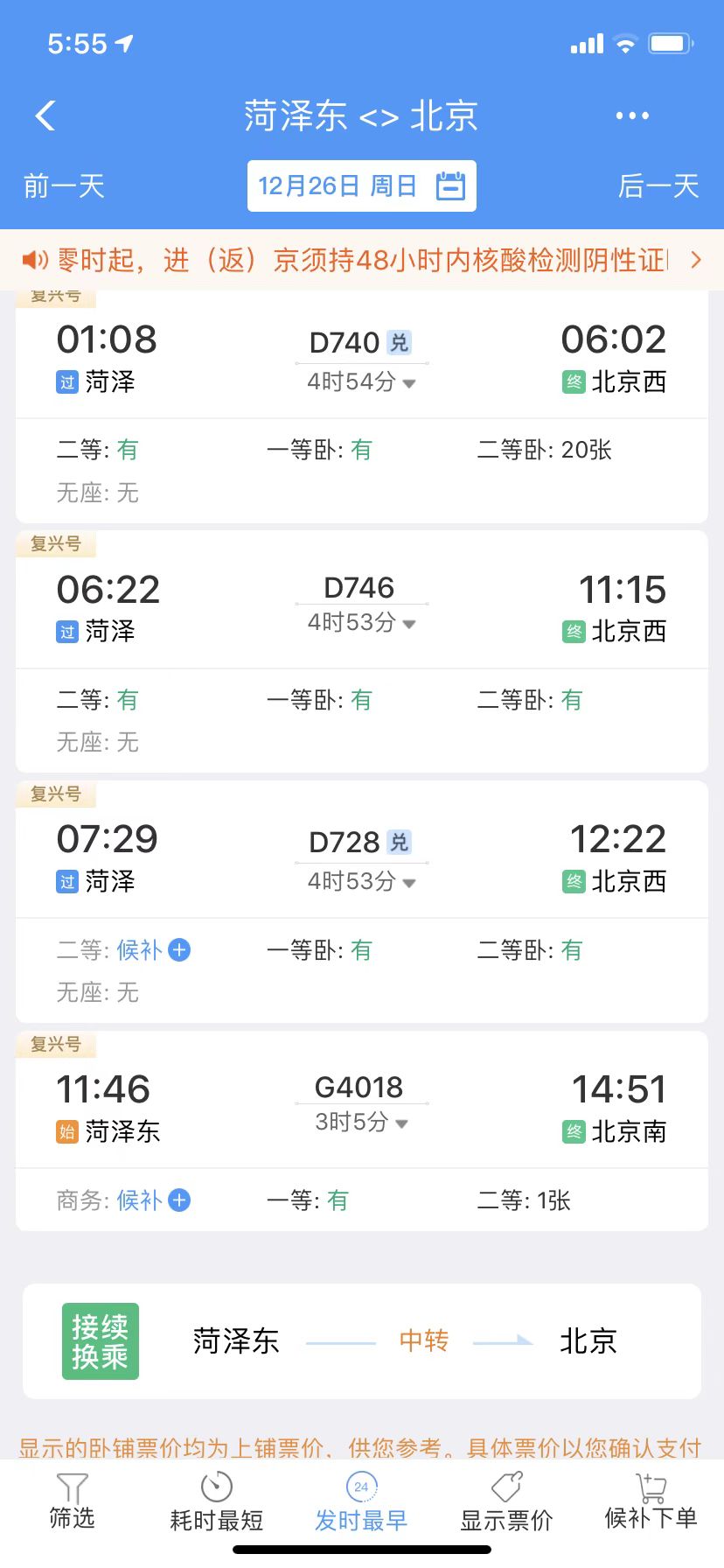The width and height of the screenshot is (724, 1568).
Task: Open transfer routes from 菏泽东 to 北京
Action: tap(361, 1340)
